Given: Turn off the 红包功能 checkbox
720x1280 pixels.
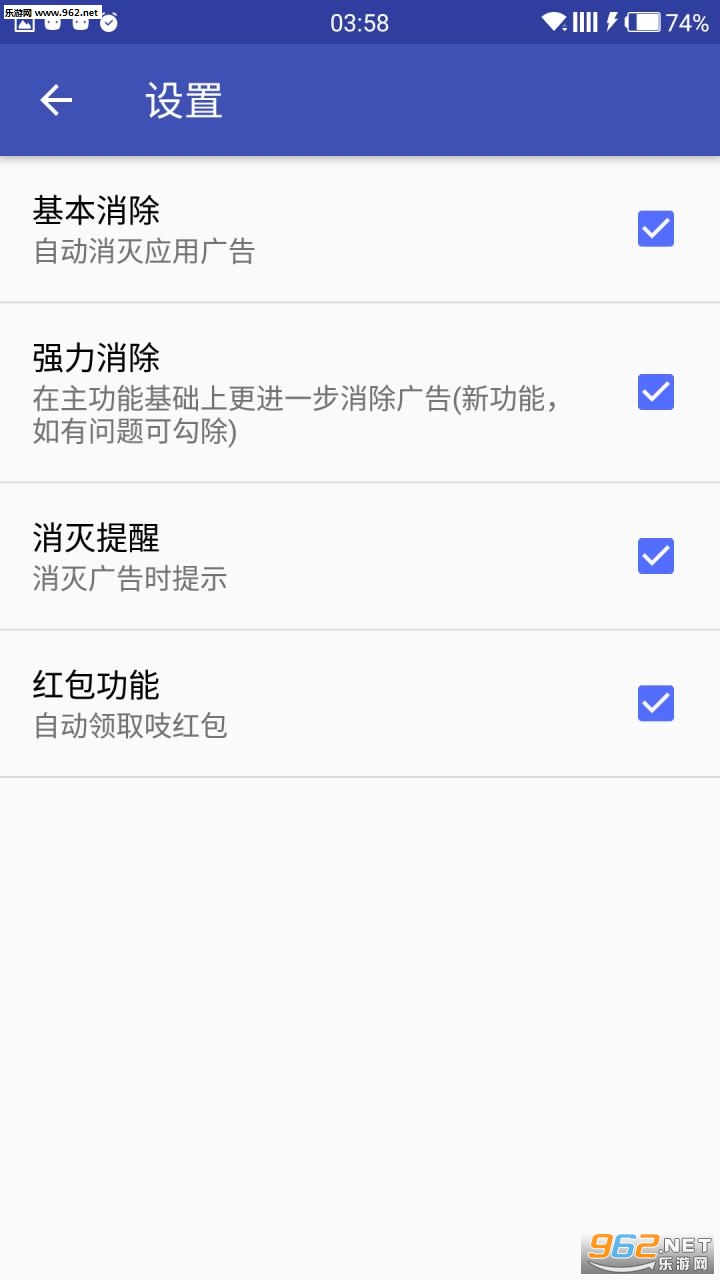Looking at the screenshot, I should 656,703.
